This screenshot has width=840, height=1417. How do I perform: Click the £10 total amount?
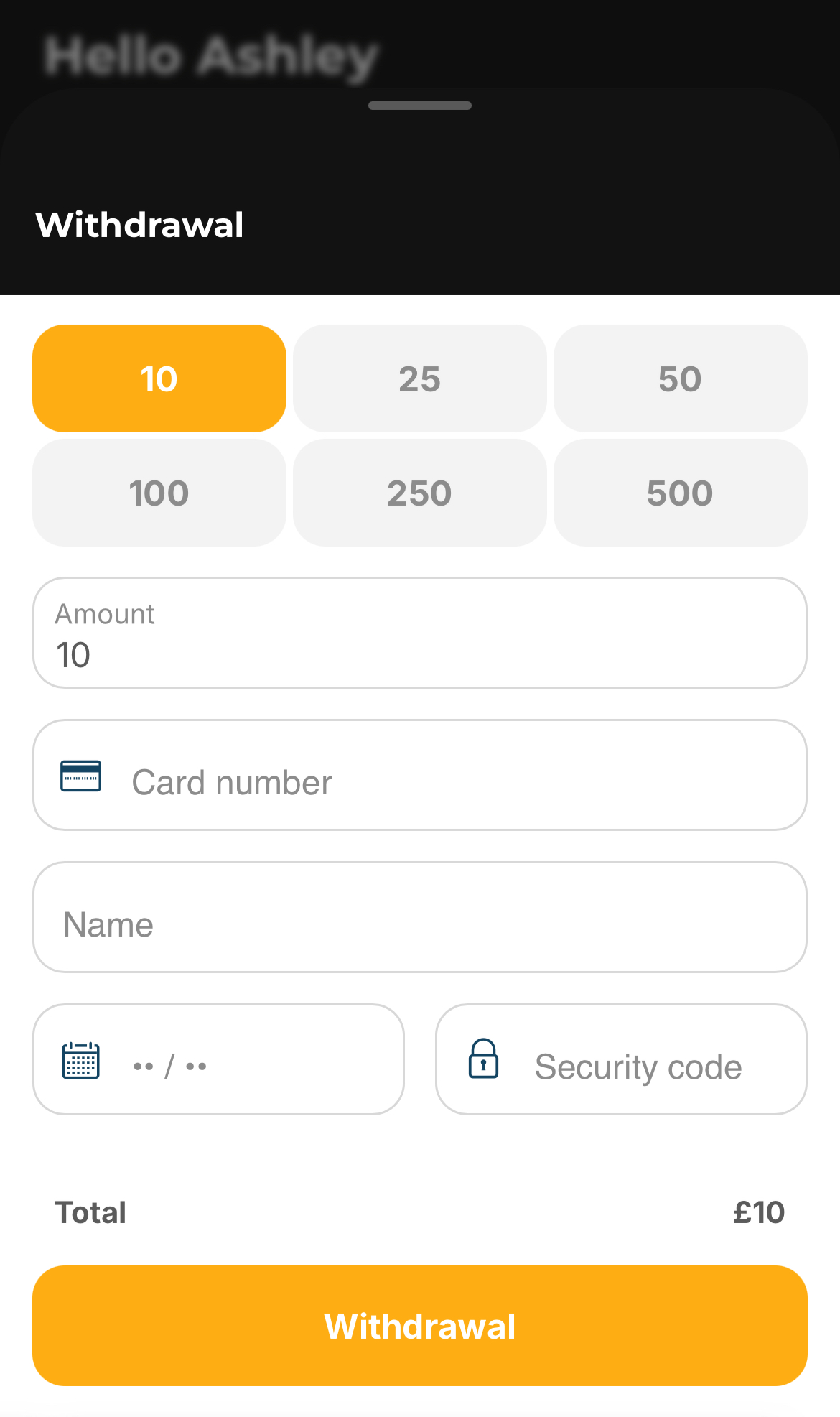[759, 1212]
